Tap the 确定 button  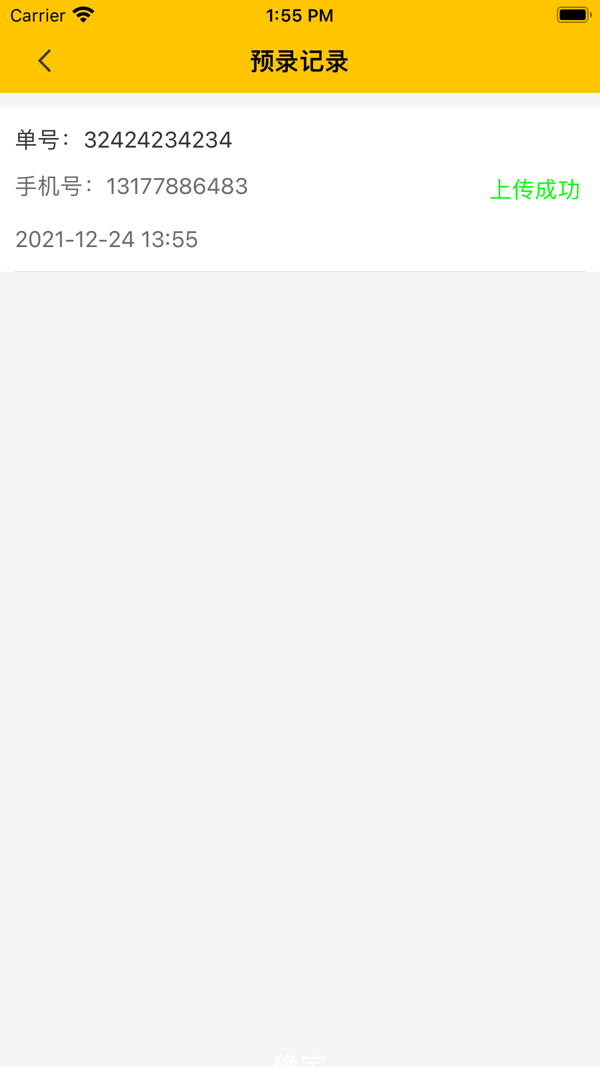pyautogui.click(x=299, y=1059)
